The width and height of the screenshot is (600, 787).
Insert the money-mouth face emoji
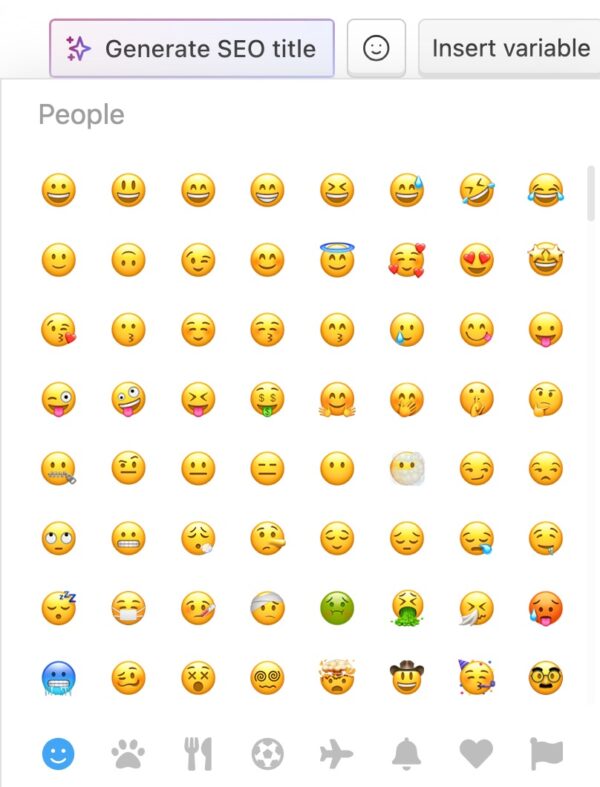click(x=267, y=400)
